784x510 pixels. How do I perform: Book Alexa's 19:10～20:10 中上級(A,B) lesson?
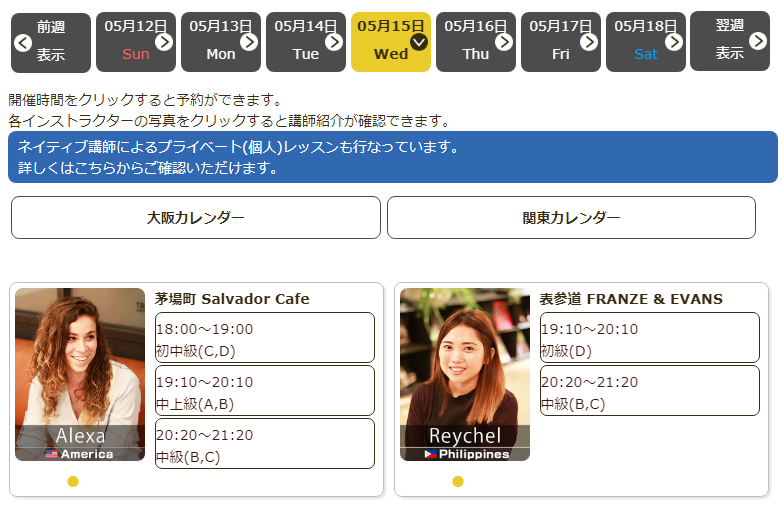[265, 391]
